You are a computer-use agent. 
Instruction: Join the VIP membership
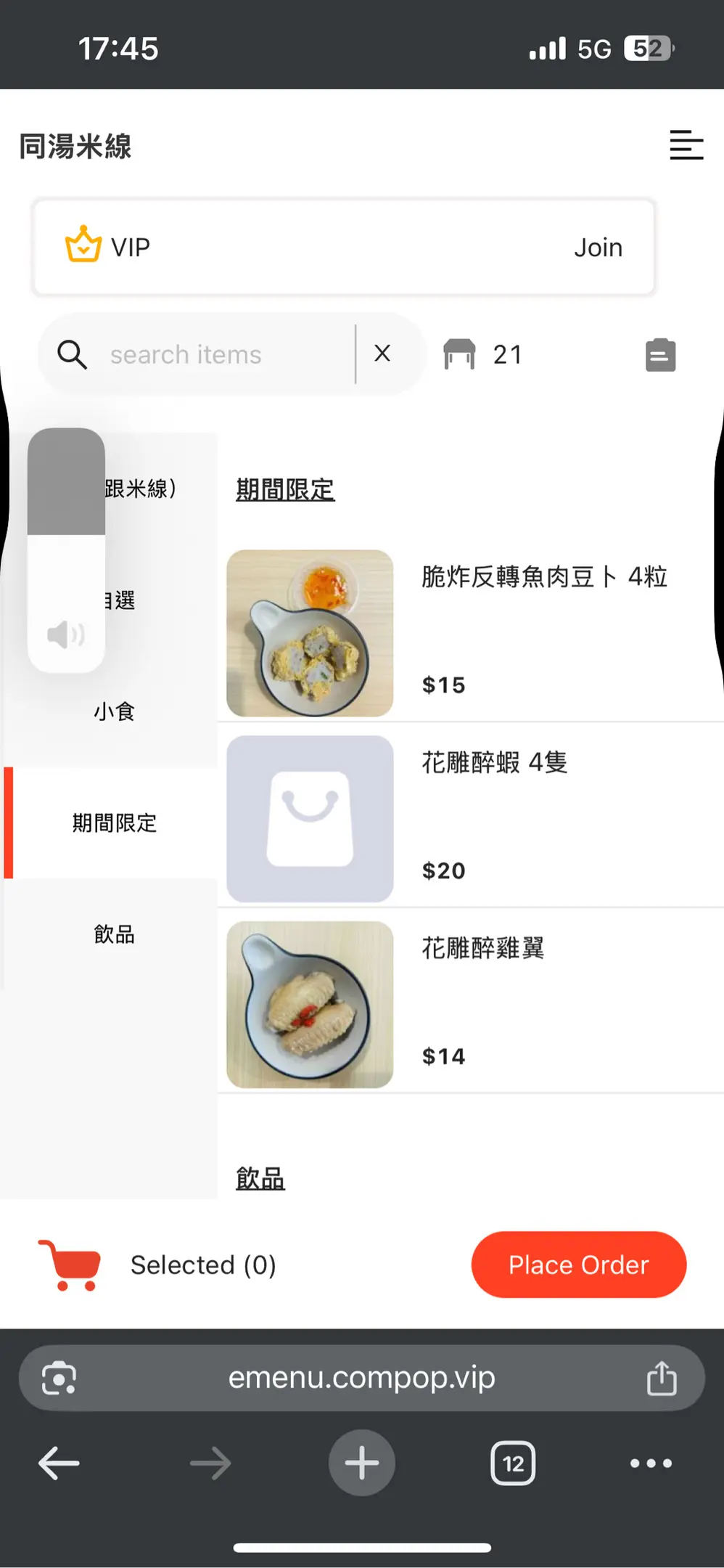click(598, 248)
